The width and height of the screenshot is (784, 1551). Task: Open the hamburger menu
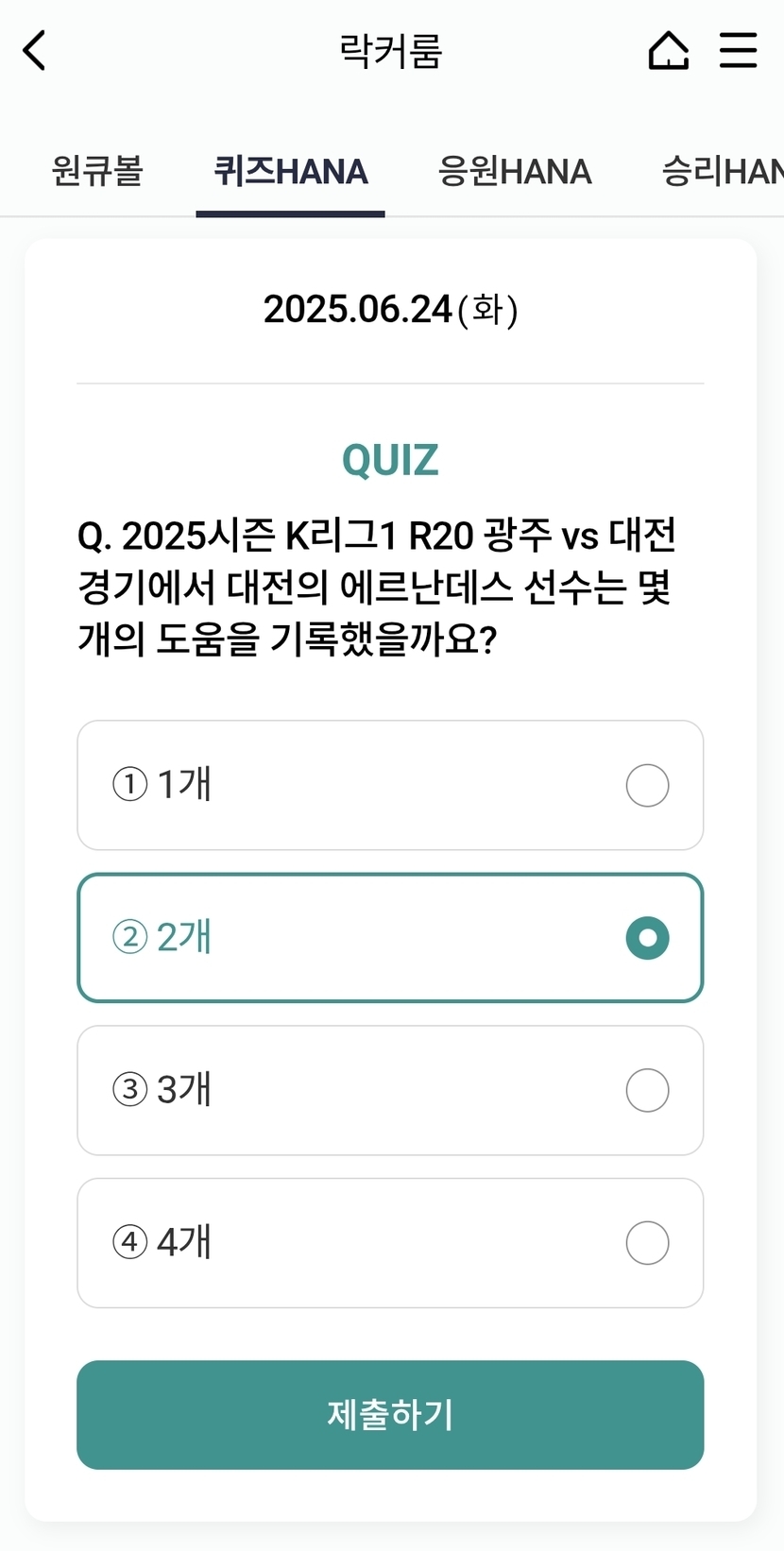coord(738,50)
